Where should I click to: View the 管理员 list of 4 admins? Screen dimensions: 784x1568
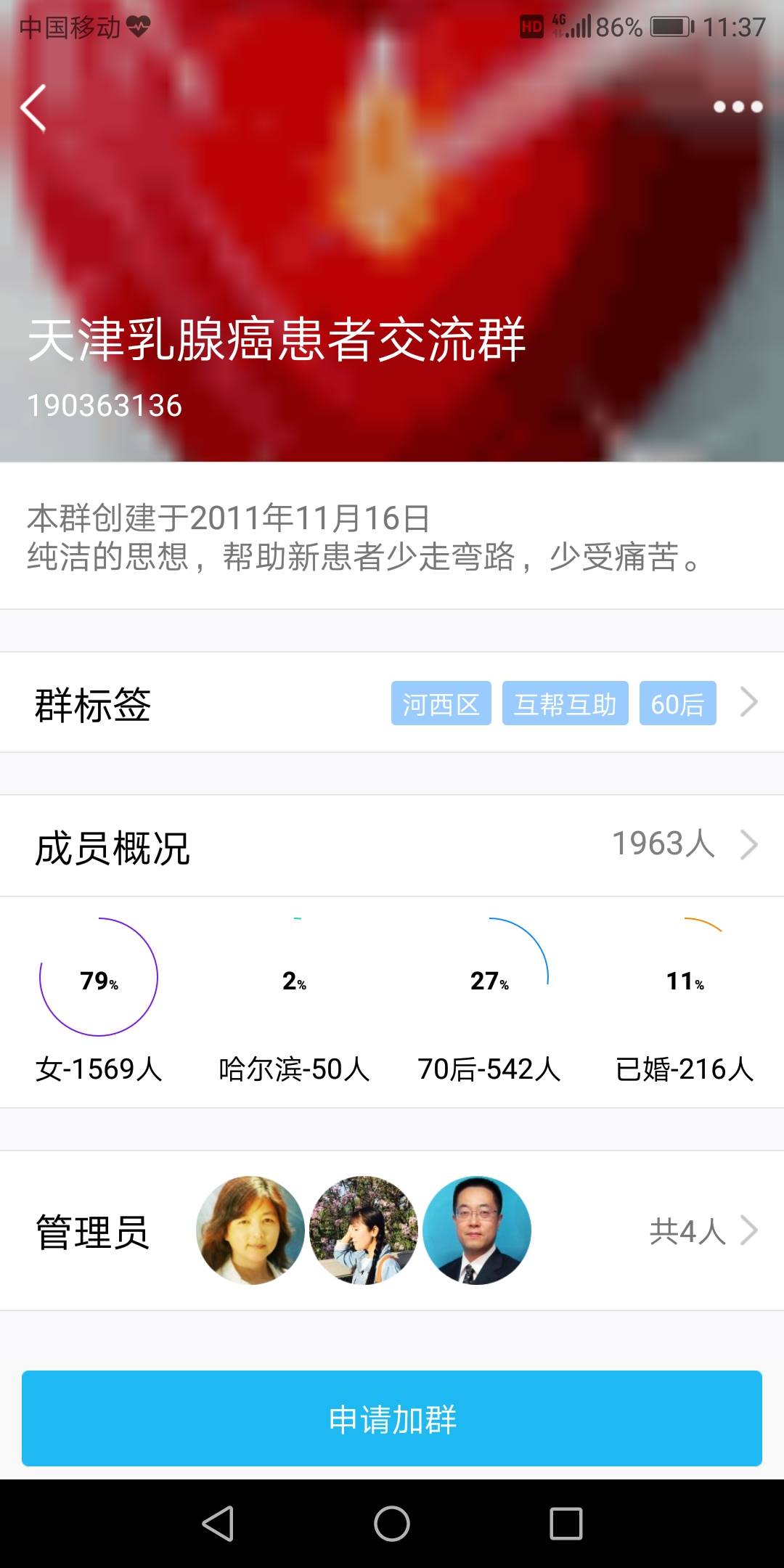(x=392, y=1231)
